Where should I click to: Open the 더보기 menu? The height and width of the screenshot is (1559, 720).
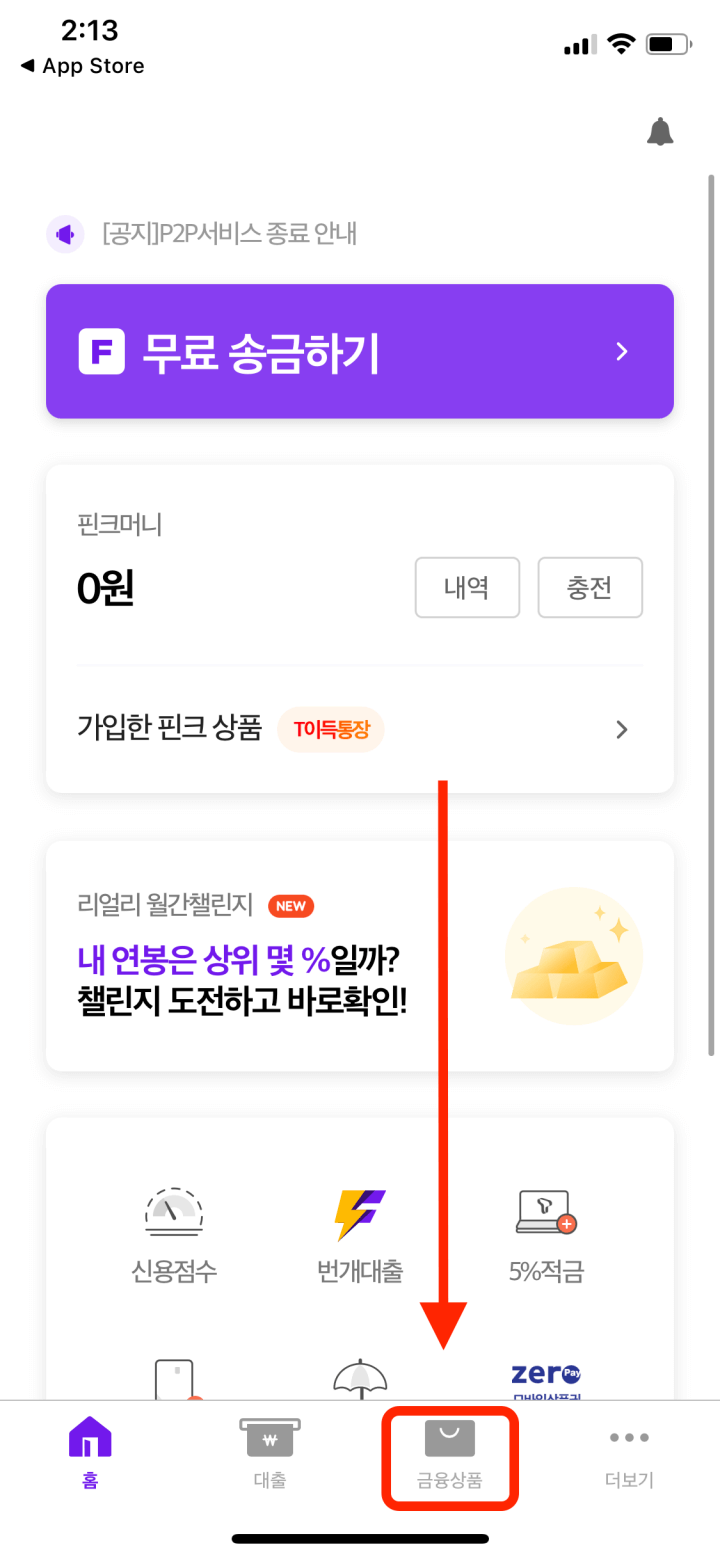click(x=629, y=1455)
